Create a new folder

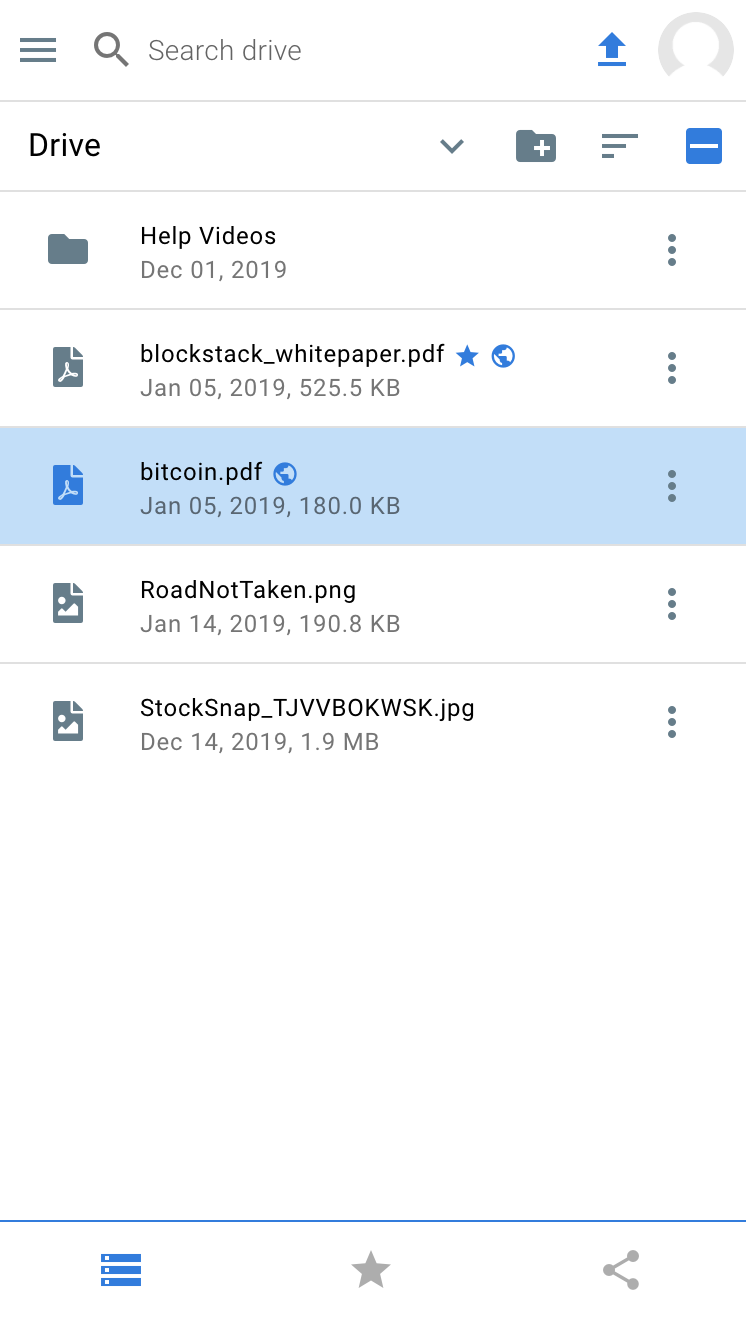coord(536,146)
